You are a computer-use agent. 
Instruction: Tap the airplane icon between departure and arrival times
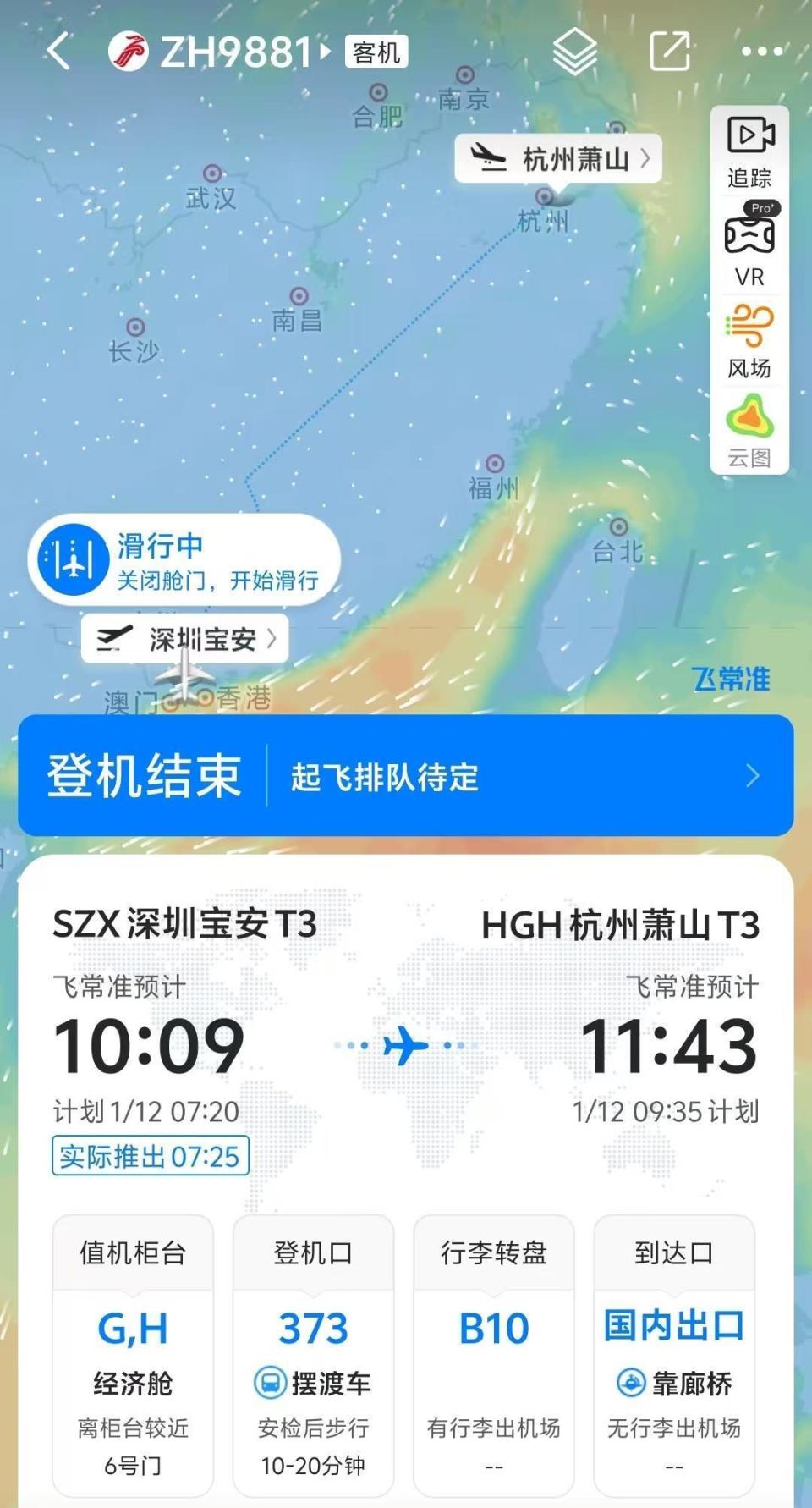(x=407, y=1046)
